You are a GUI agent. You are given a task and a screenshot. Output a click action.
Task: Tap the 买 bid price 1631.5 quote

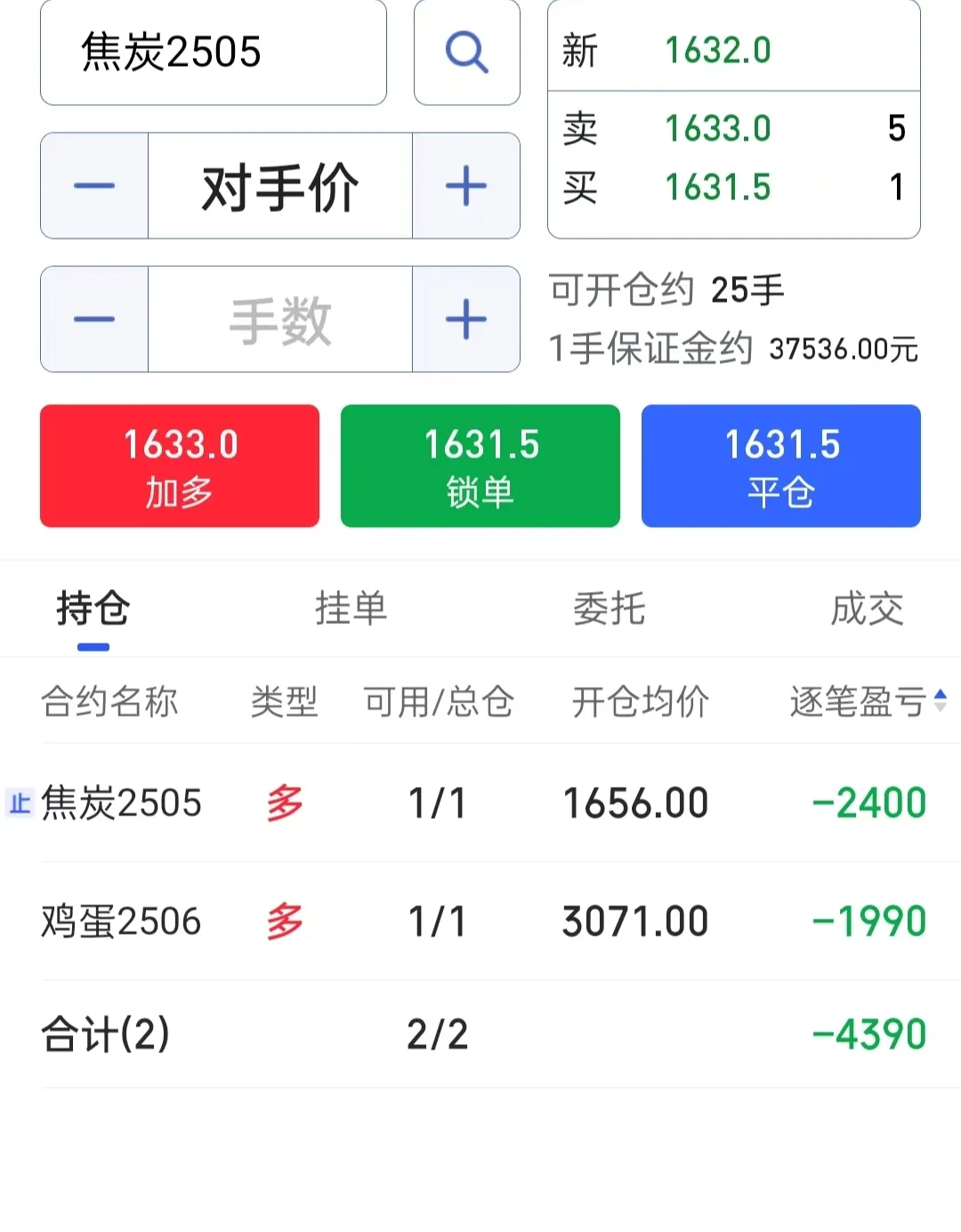pos(718,188)
